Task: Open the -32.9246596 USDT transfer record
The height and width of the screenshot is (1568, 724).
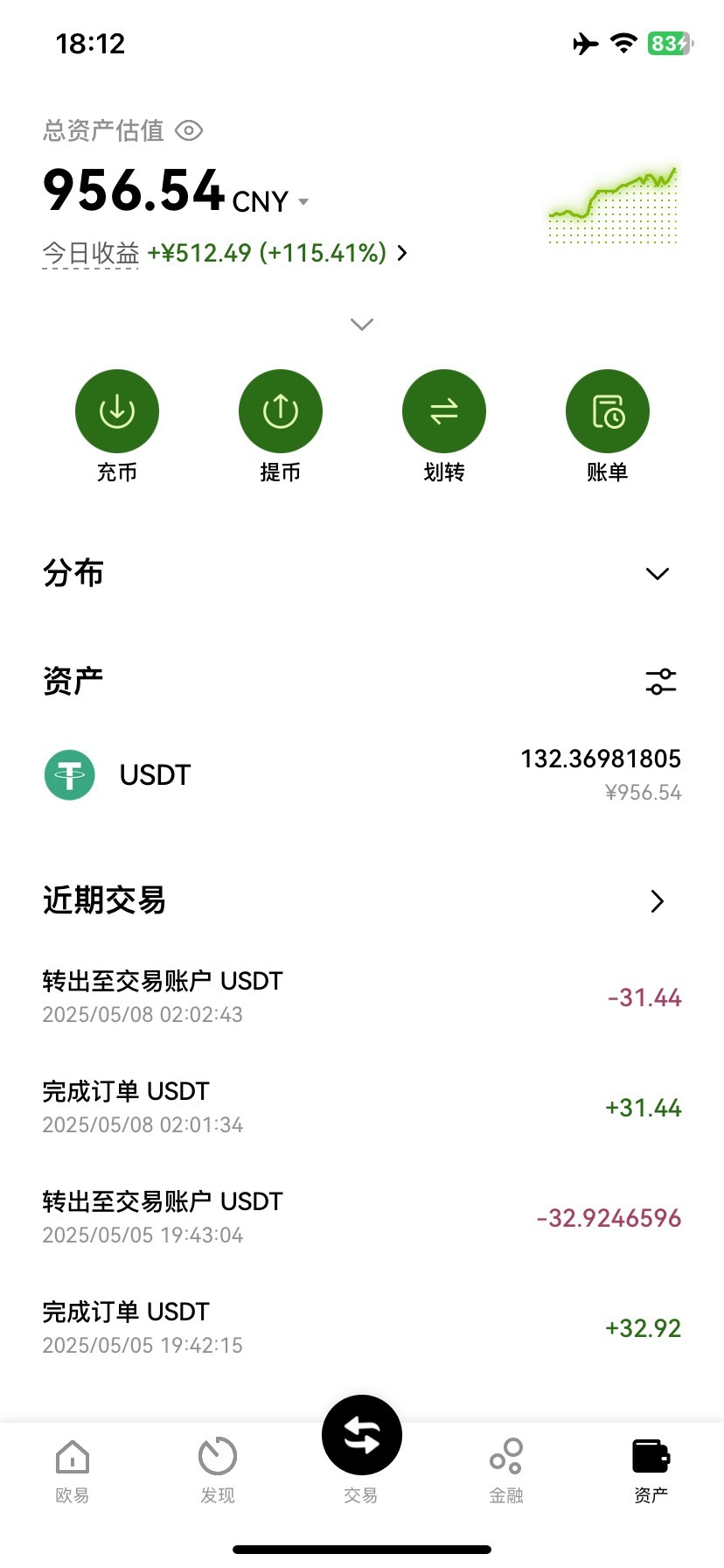Action: [x=362, y=1217]
